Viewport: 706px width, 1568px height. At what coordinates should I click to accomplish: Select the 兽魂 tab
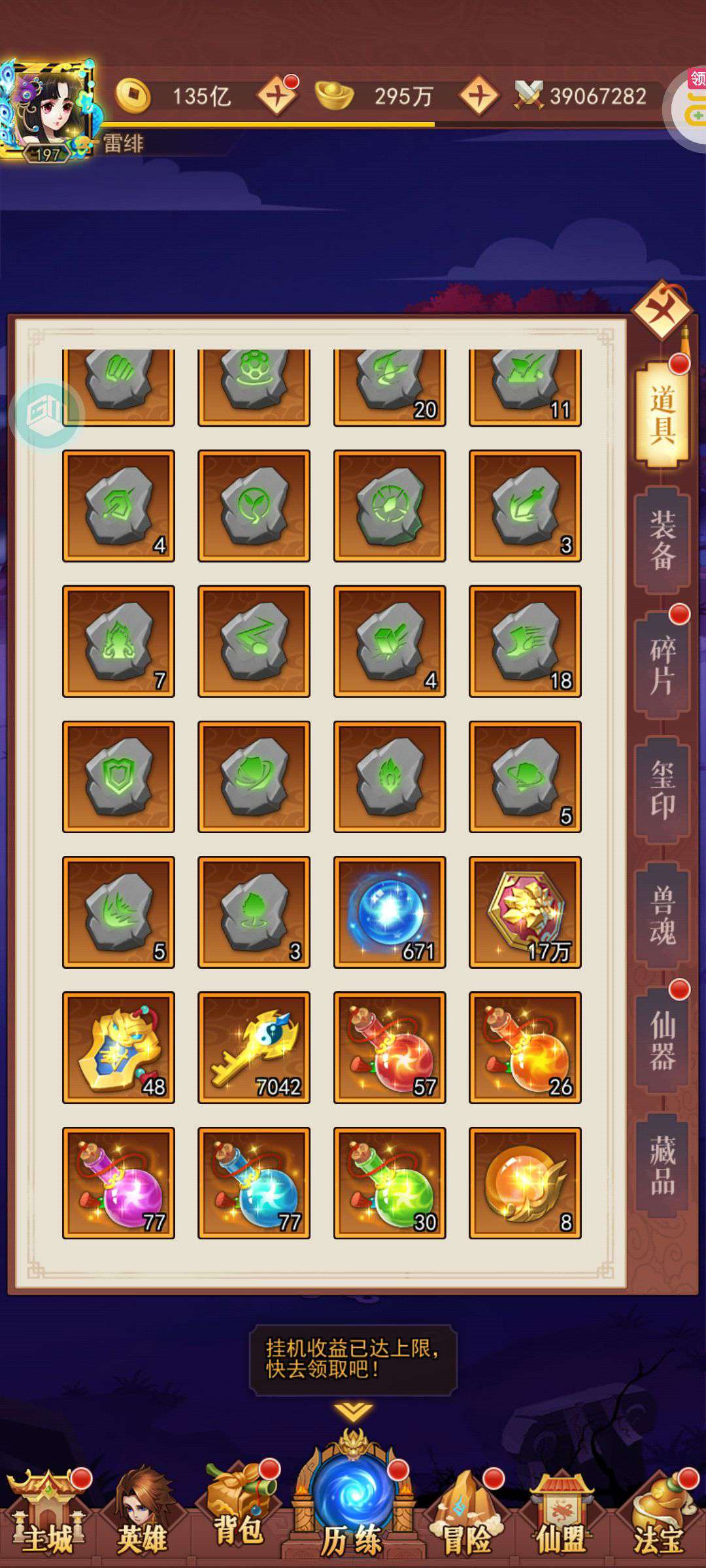click(662, 916)
